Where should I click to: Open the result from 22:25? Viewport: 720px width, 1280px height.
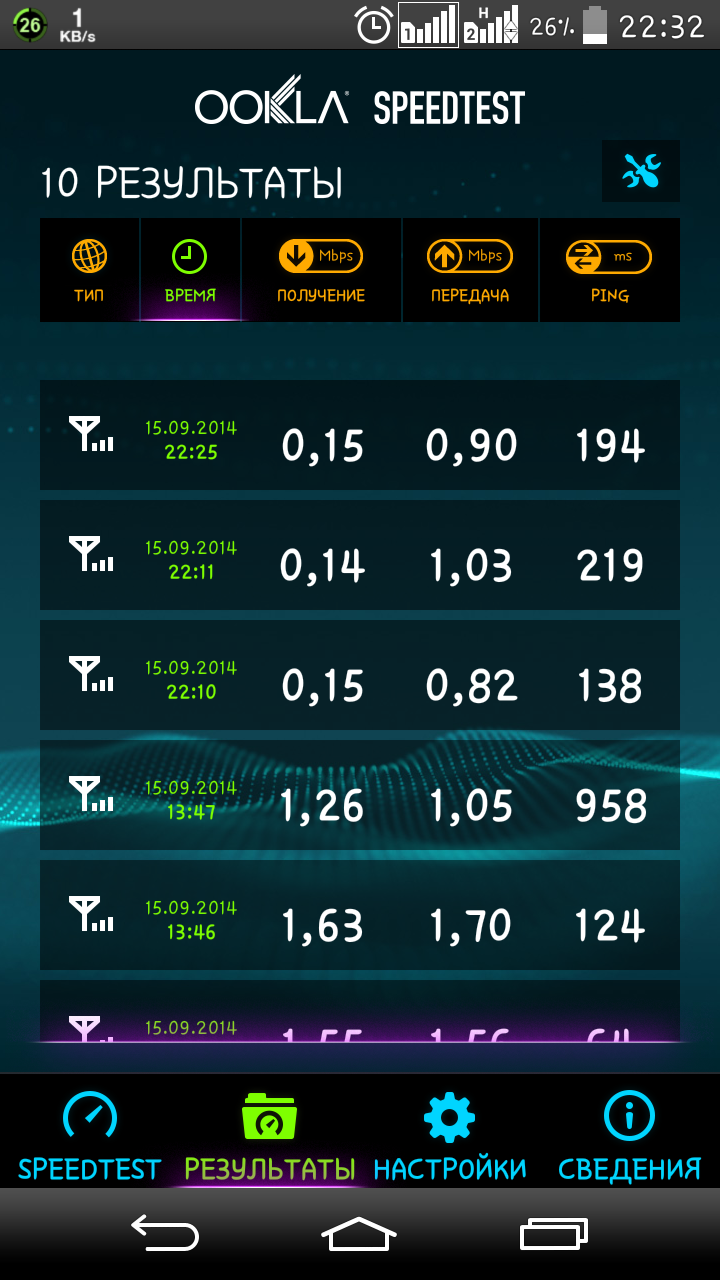click(360, 435)
